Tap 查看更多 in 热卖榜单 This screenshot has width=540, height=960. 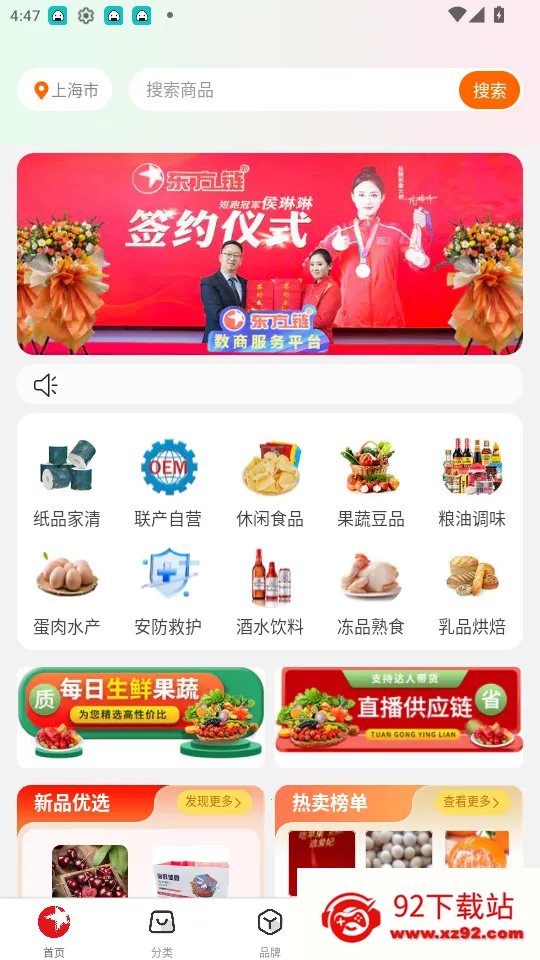[472, 801]
